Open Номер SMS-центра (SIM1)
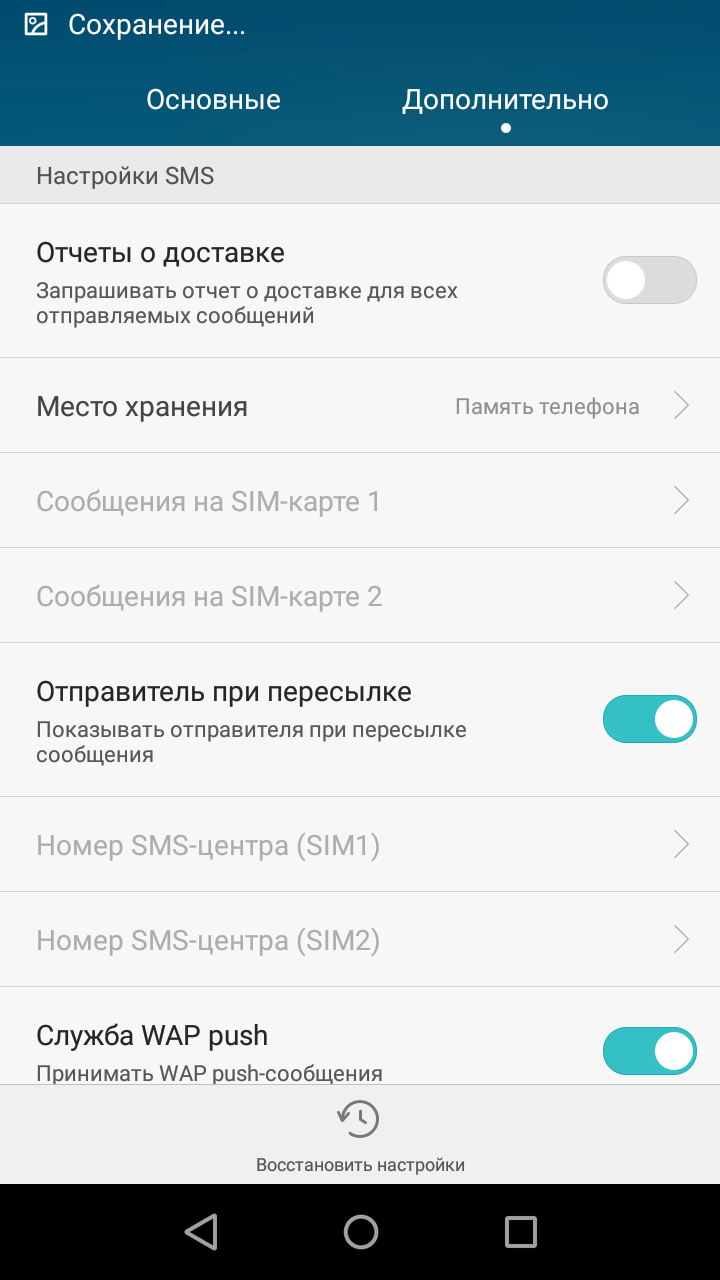 pos(360,845)
